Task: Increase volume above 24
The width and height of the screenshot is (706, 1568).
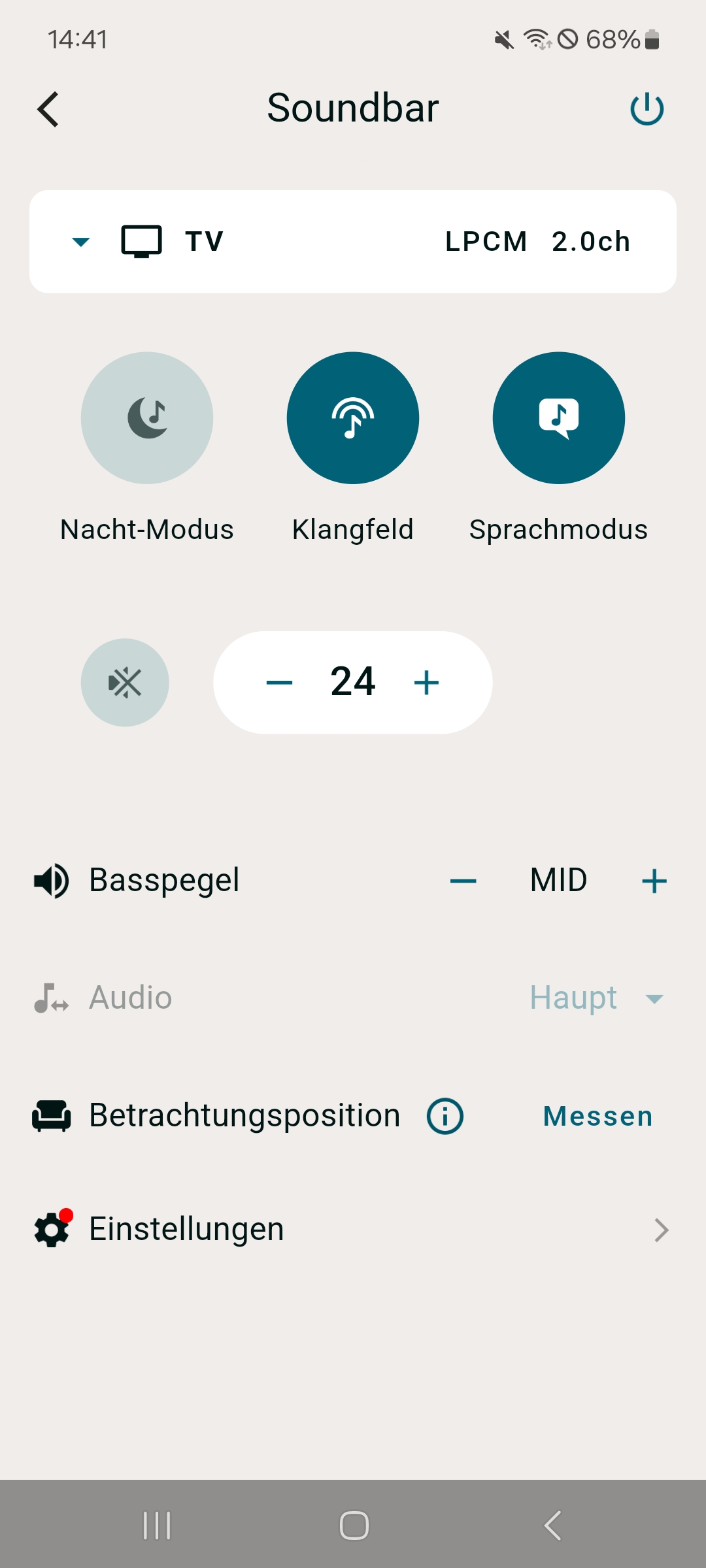Action: click(x=426, y=683)
